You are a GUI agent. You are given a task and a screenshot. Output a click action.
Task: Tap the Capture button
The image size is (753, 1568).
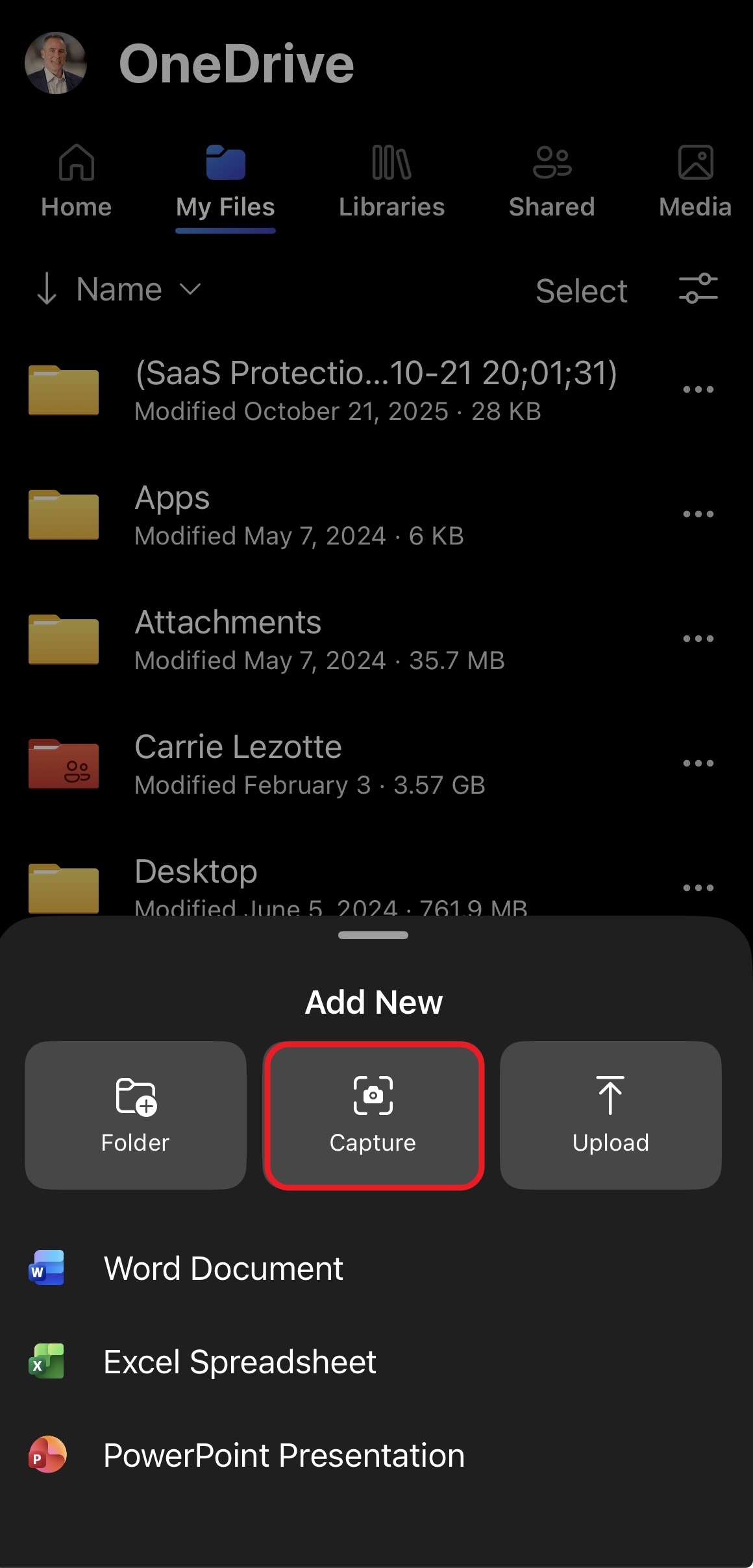click(373, 1115)
